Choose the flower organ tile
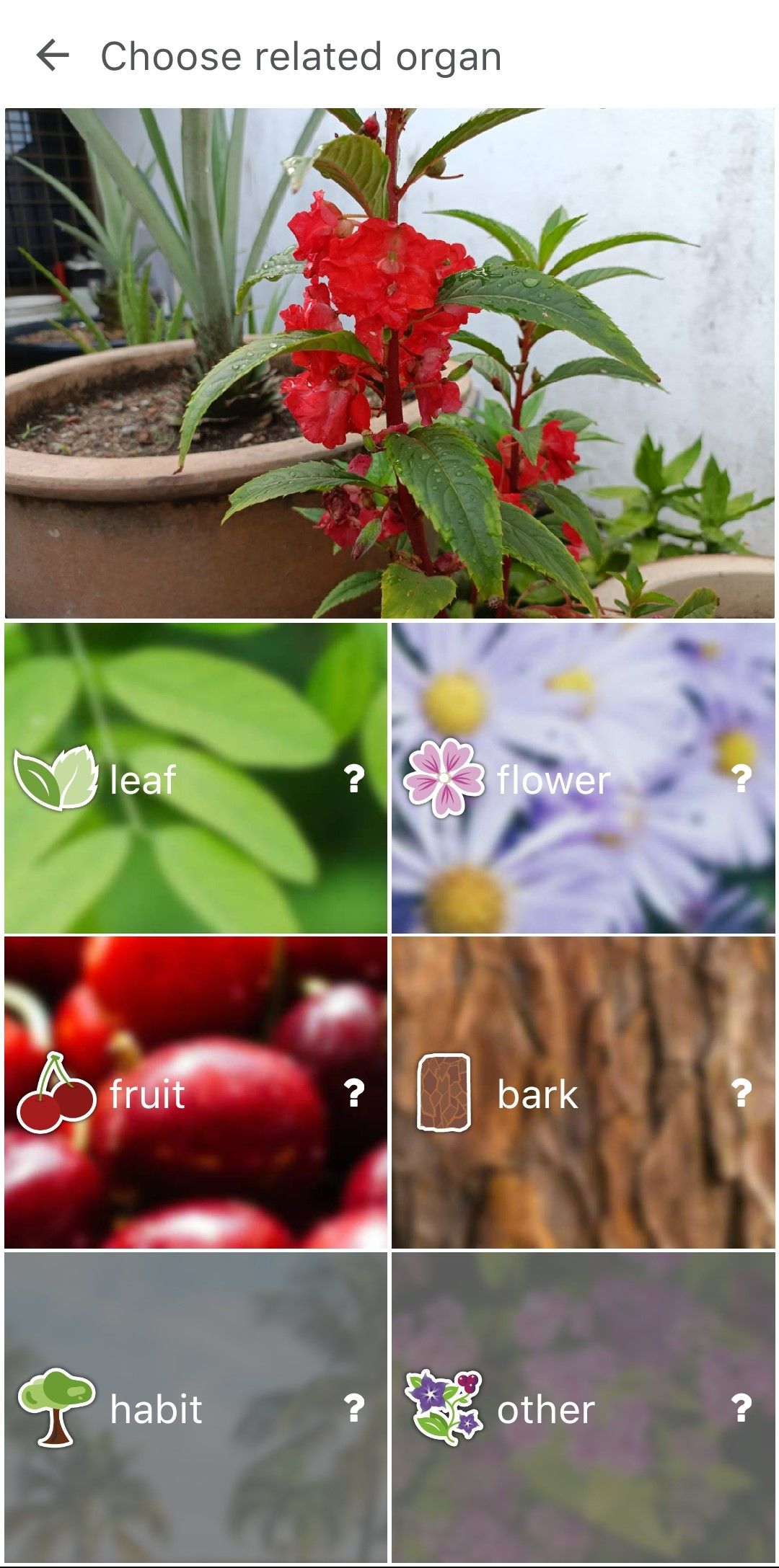Image resolution: width=779 pixels, height=1568 pixels. point(554,779)
